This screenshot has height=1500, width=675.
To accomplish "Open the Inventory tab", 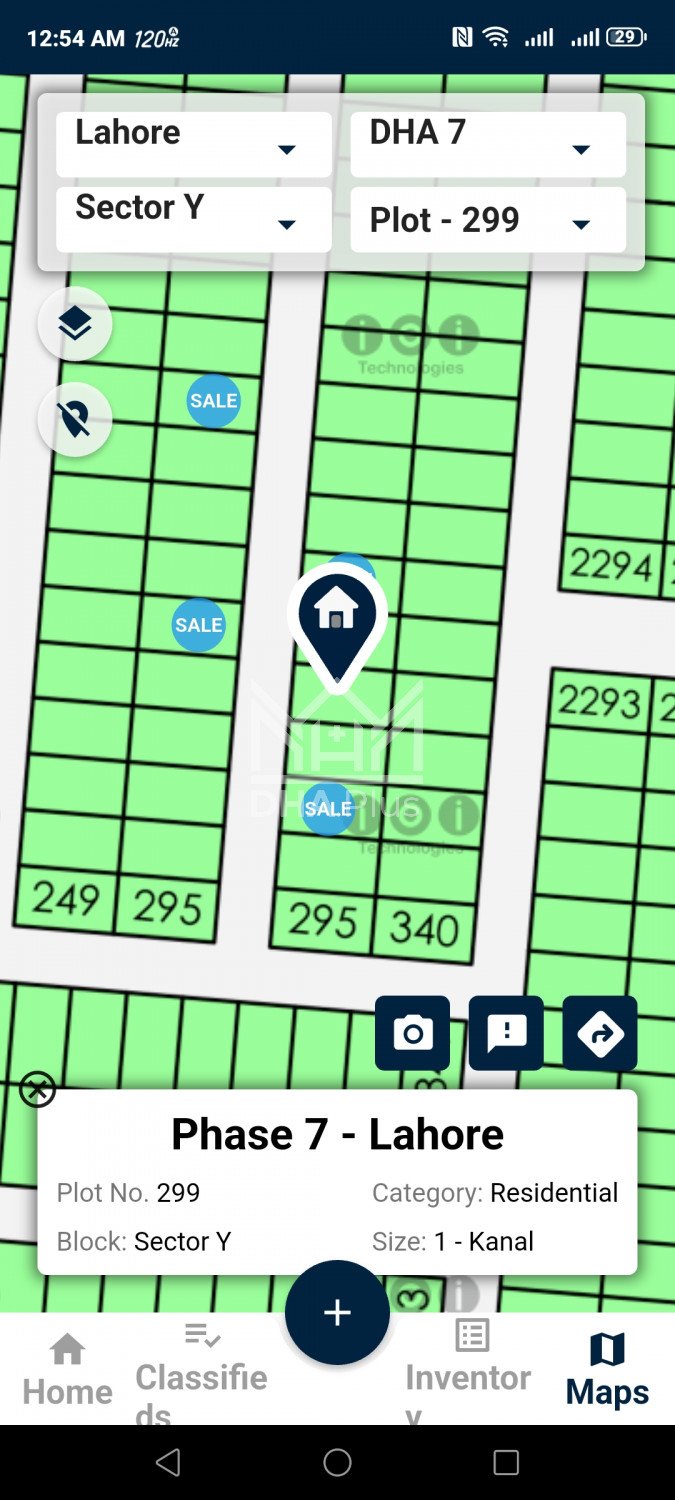I will [x=470, y=1372].
